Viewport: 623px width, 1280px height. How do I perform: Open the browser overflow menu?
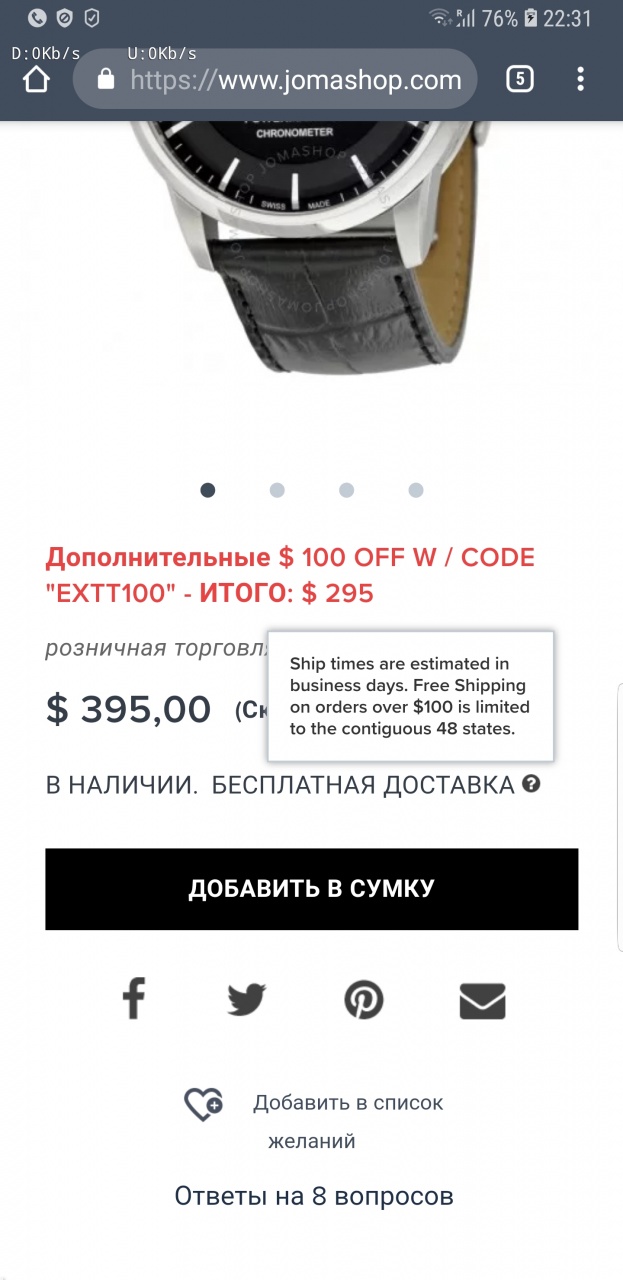[581, 80]
